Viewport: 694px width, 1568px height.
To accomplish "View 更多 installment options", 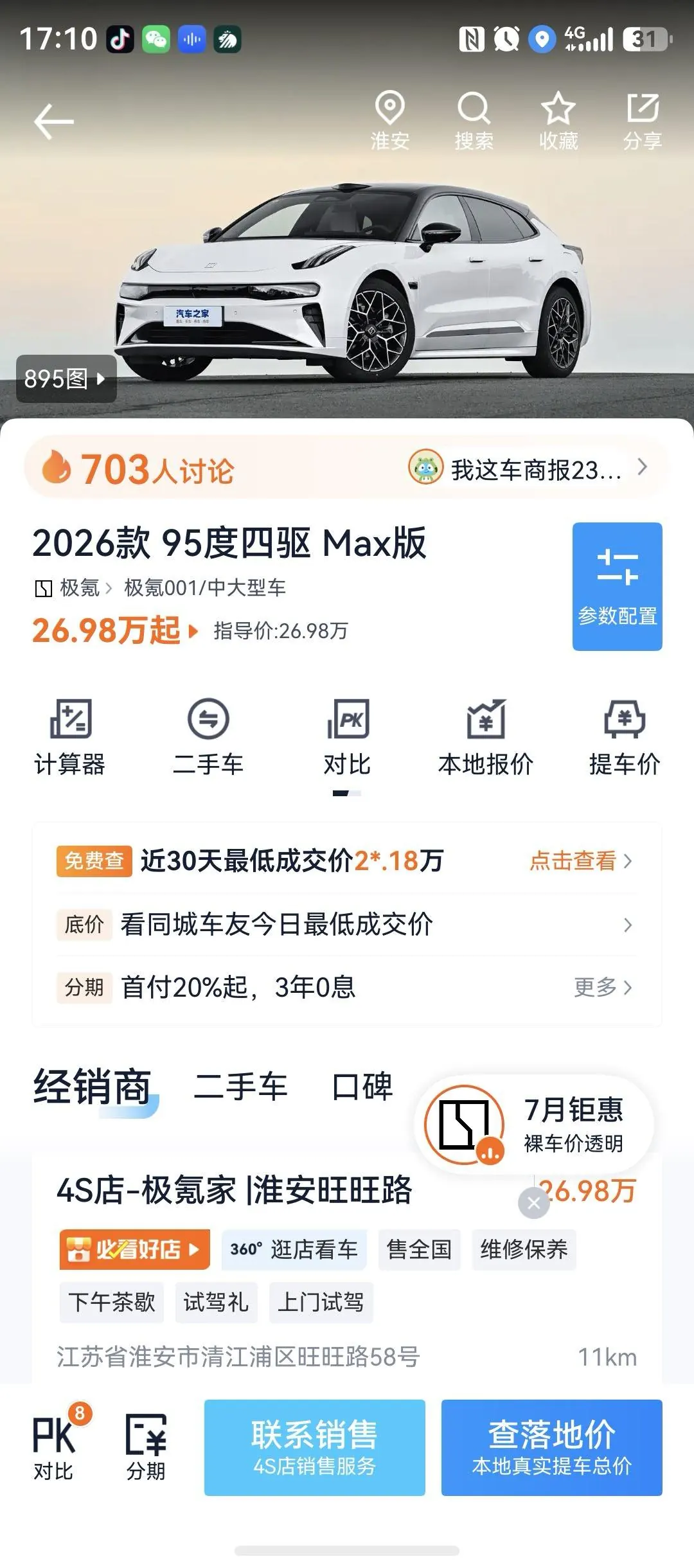I will (x=603, y=987).
